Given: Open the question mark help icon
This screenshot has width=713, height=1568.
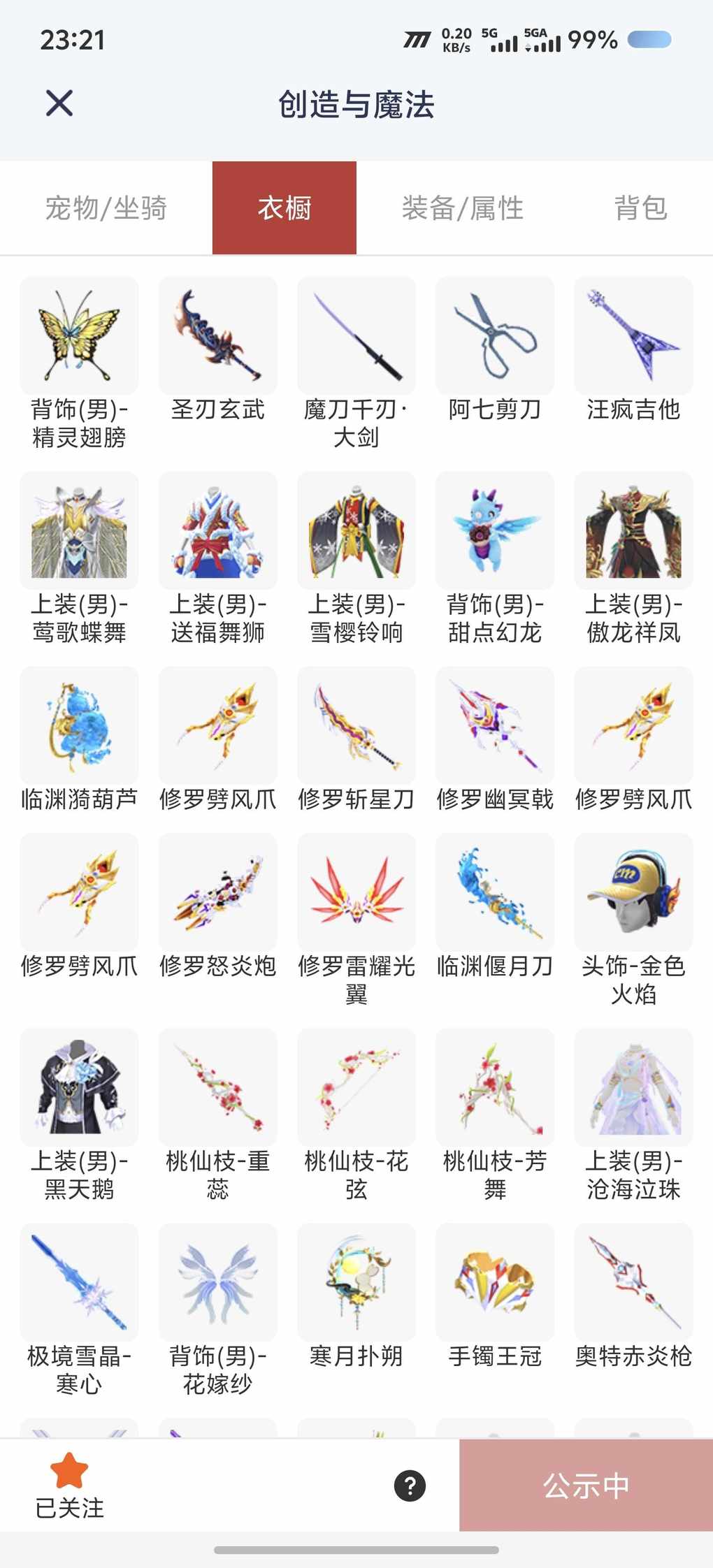Looking at the screenshot, I should pos(410,1486).
